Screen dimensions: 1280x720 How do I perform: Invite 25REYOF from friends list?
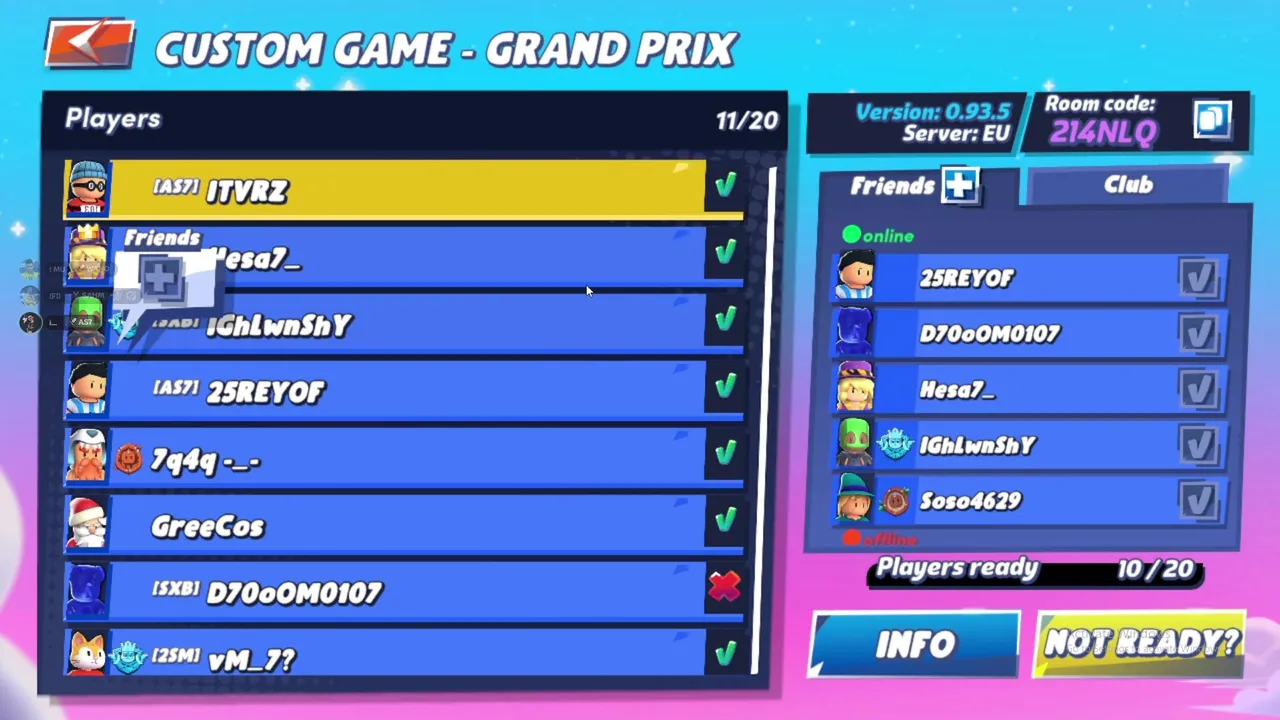(x=1197, y=278)
